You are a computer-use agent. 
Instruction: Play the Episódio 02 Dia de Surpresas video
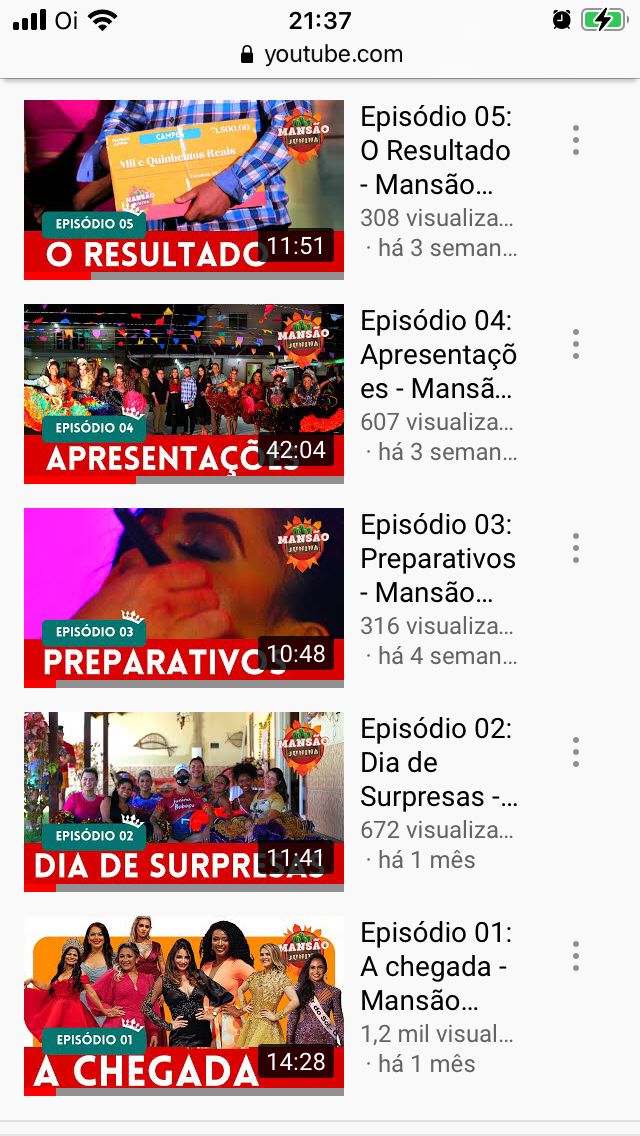pyautogui.click(x=184, y=801)
